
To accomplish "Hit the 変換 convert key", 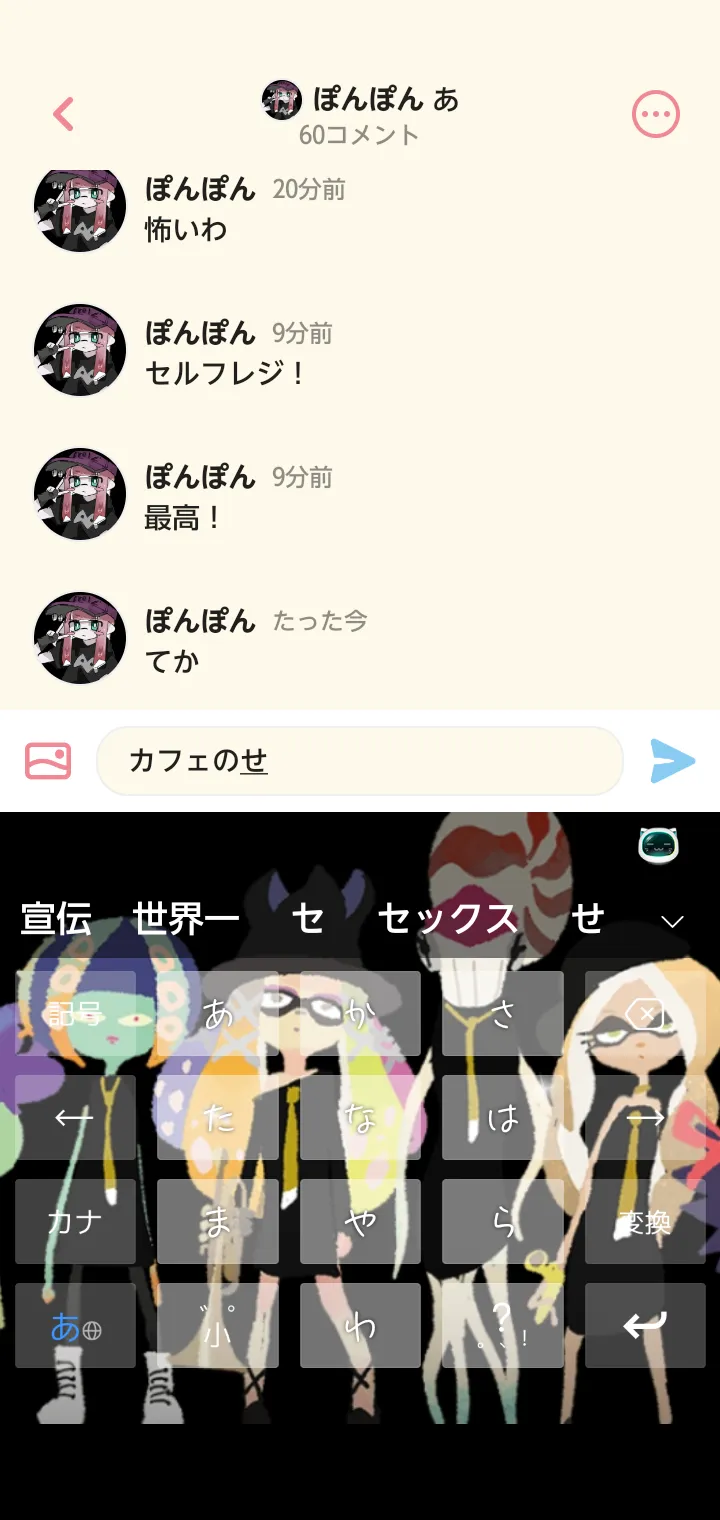I will pos(645,1221).
